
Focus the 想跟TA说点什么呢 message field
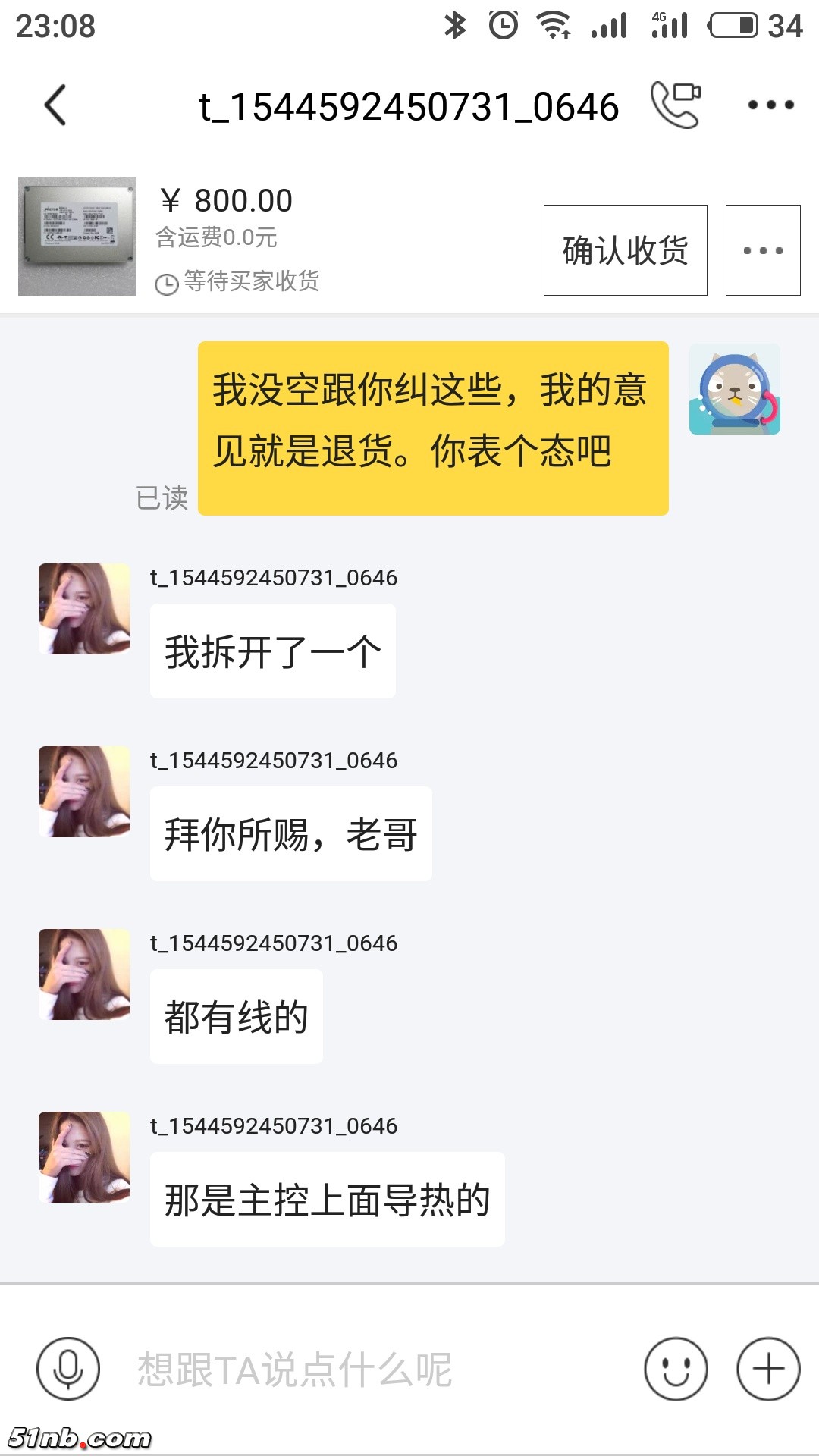tap(364, 1370)
